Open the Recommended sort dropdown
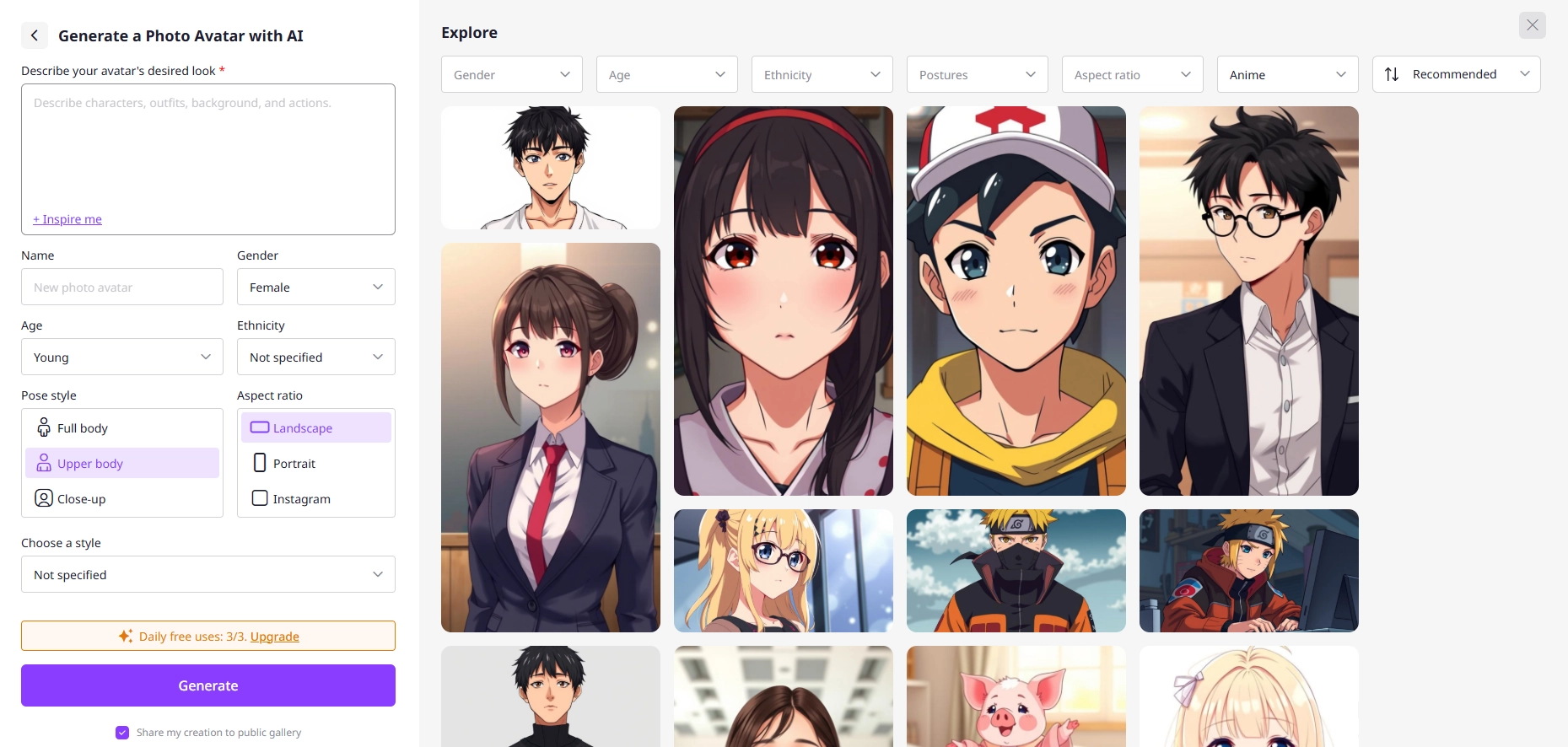 pyautogui.click(x=1456, y=74)
